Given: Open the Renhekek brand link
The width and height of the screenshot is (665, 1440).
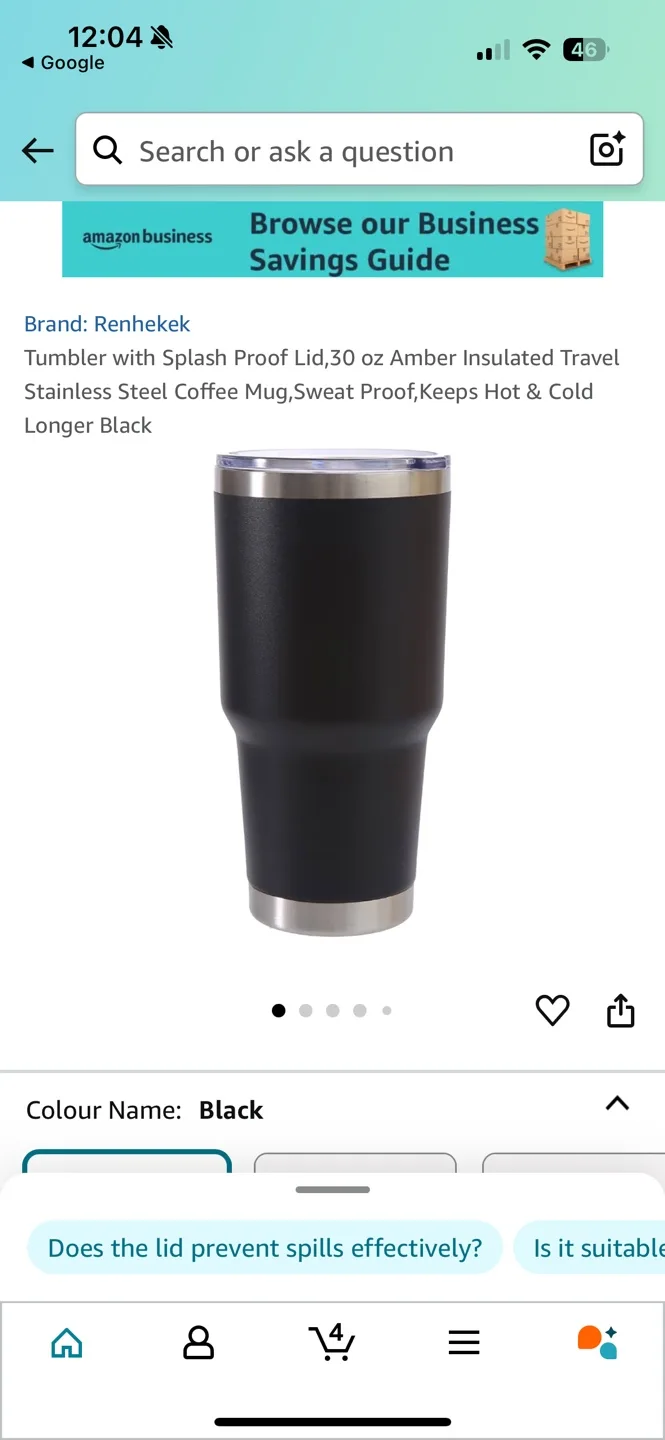Looking at the screenshot, I should tap(107, 324).
